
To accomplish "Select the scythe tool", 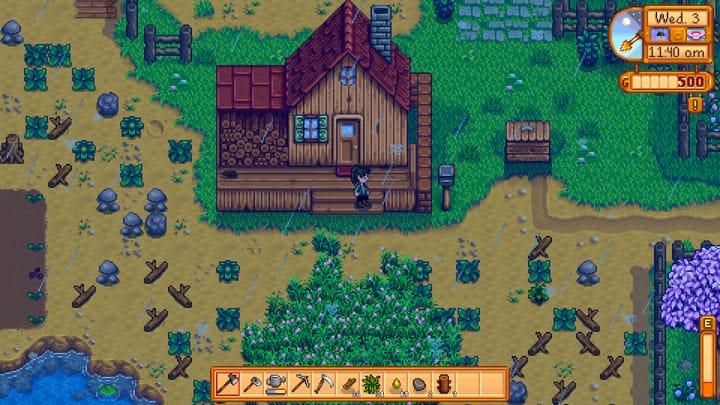I will pos(323,383).
